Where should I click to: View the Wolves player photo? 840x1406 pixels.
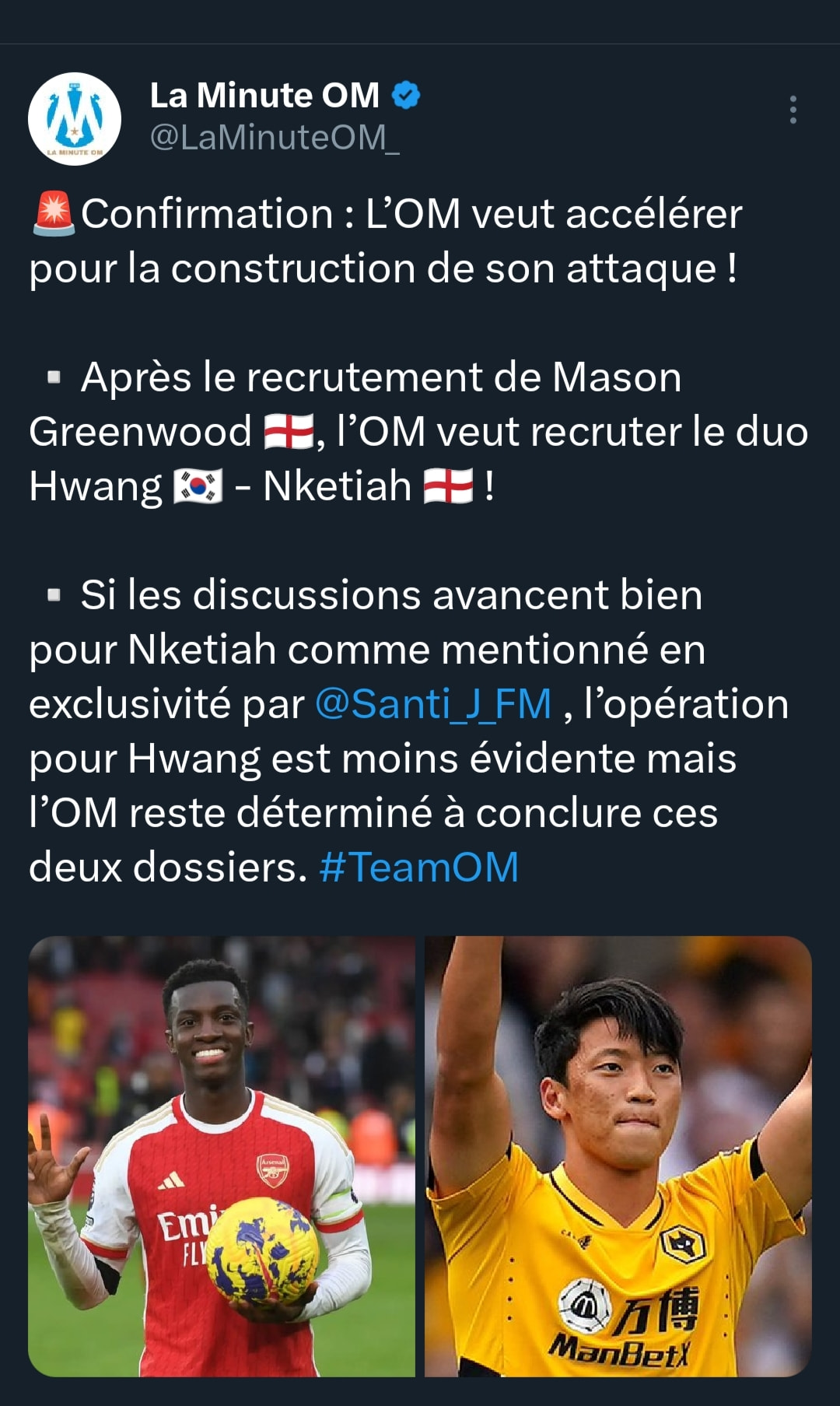[618, 1156]
